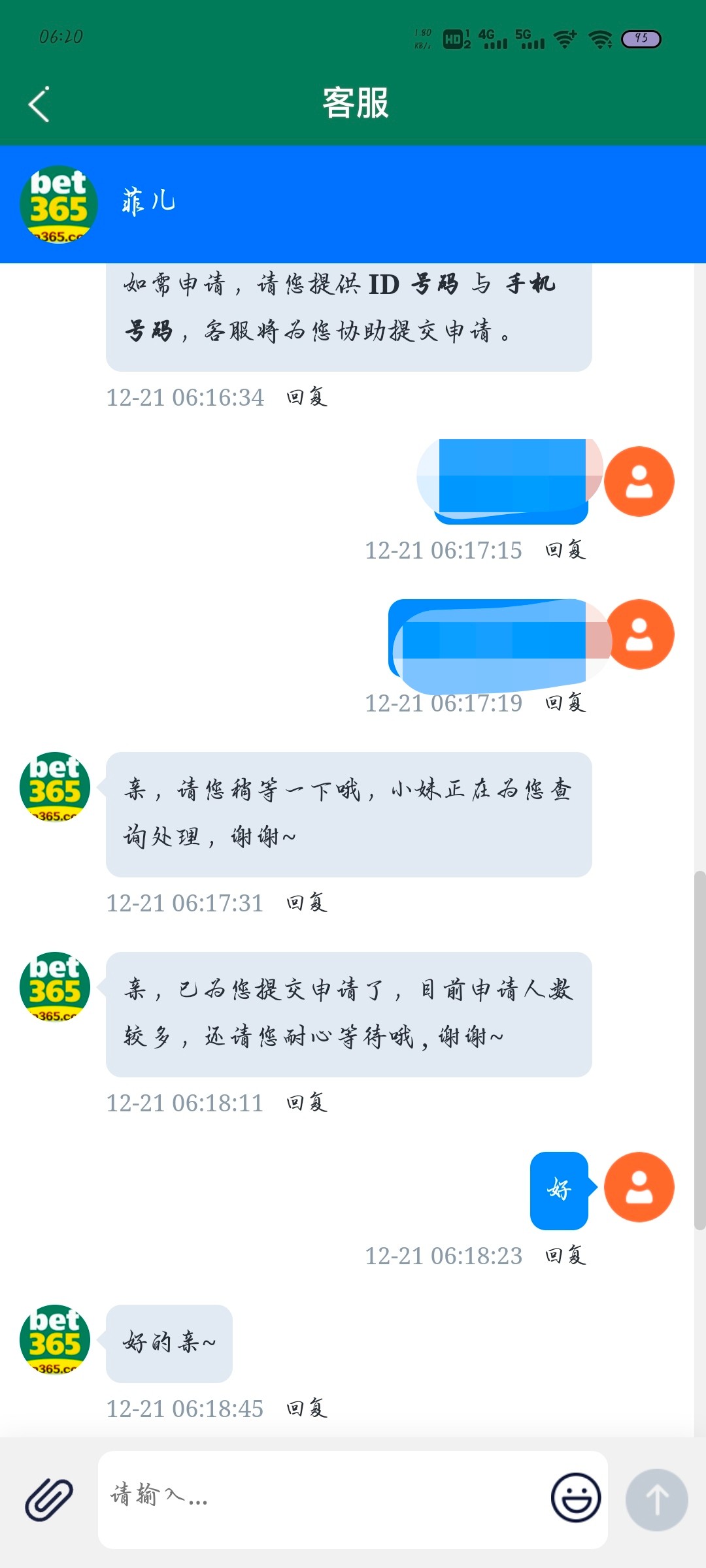Tap 回复 under the 06:17:15 message

tap(565, 550)
